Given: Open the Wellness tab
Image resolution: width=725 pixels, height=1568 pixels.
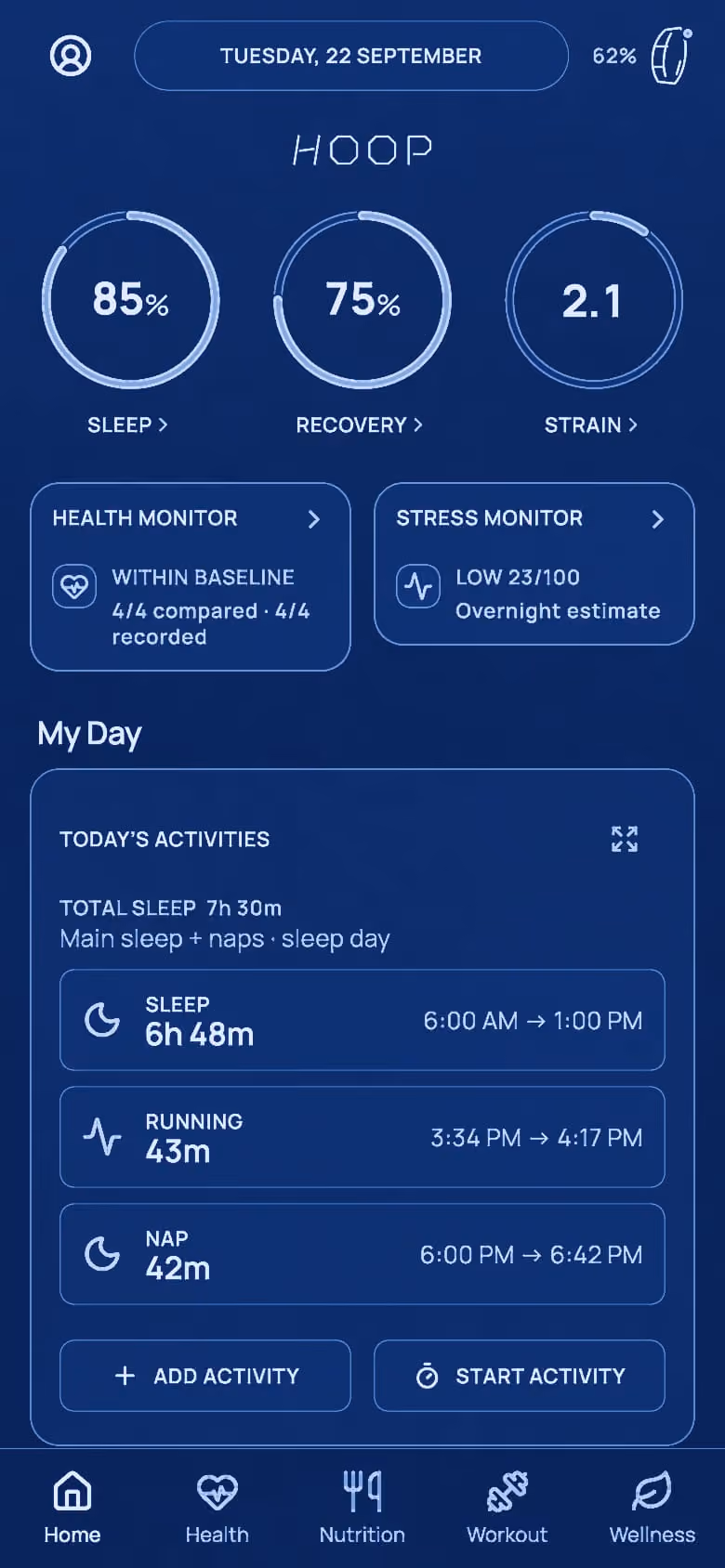Looking at the screenshot, I should pyautogui.click(x=652, y=1509).
